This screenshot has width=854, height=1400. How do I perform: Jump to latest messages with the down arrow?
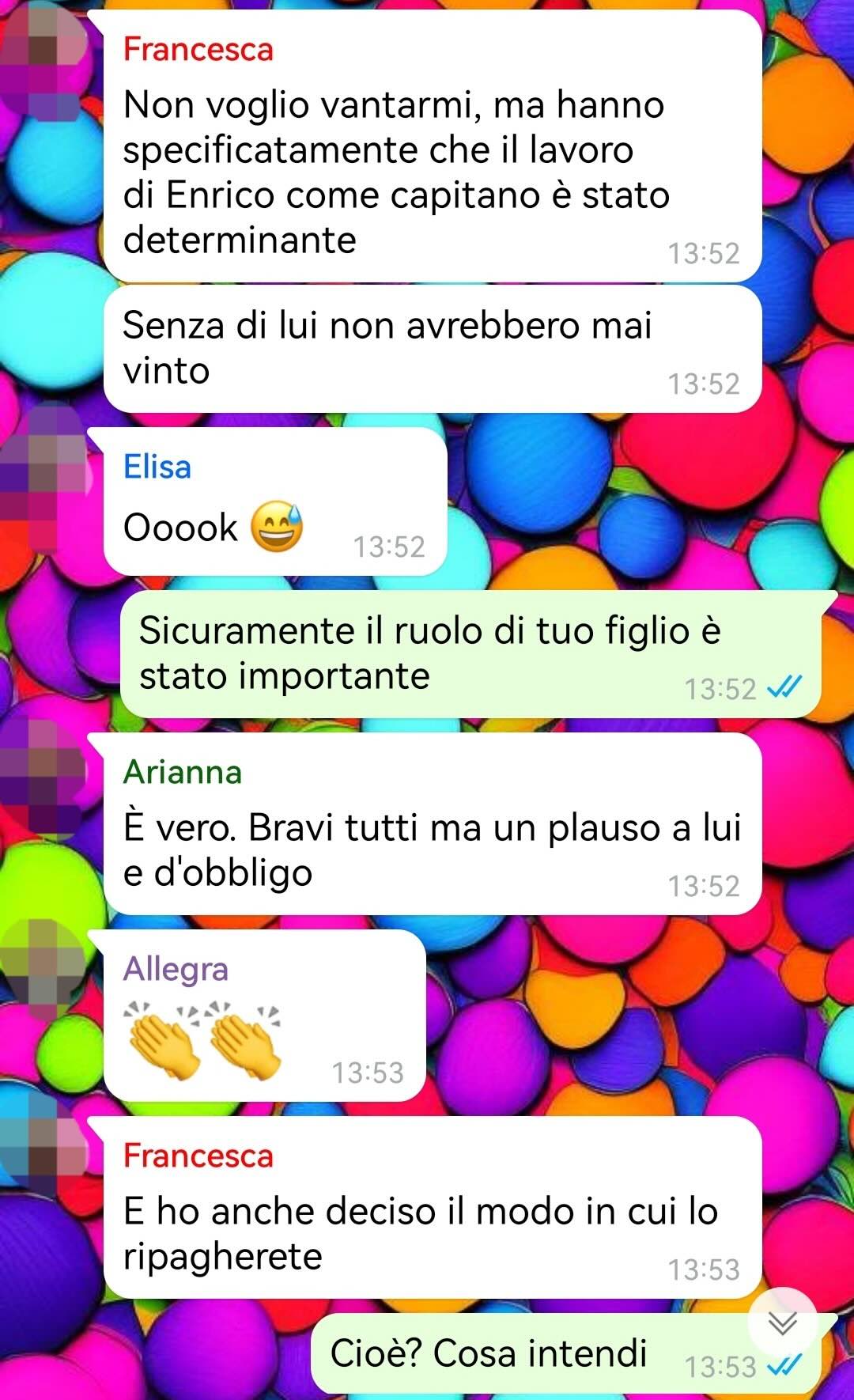[783, 1322]
